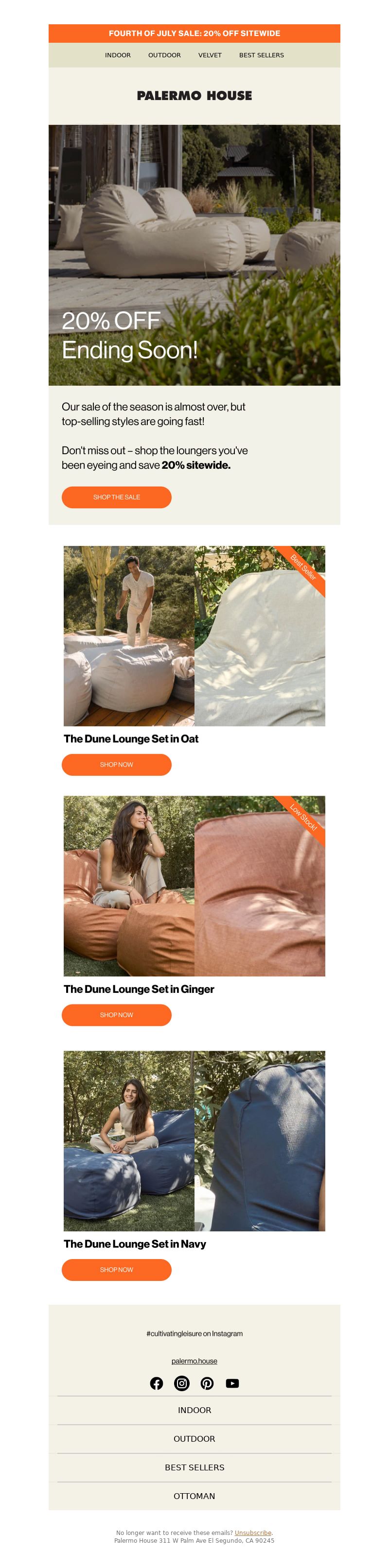Open the Oat lounge set product image
389x1568 pixels.
(194, 635)
